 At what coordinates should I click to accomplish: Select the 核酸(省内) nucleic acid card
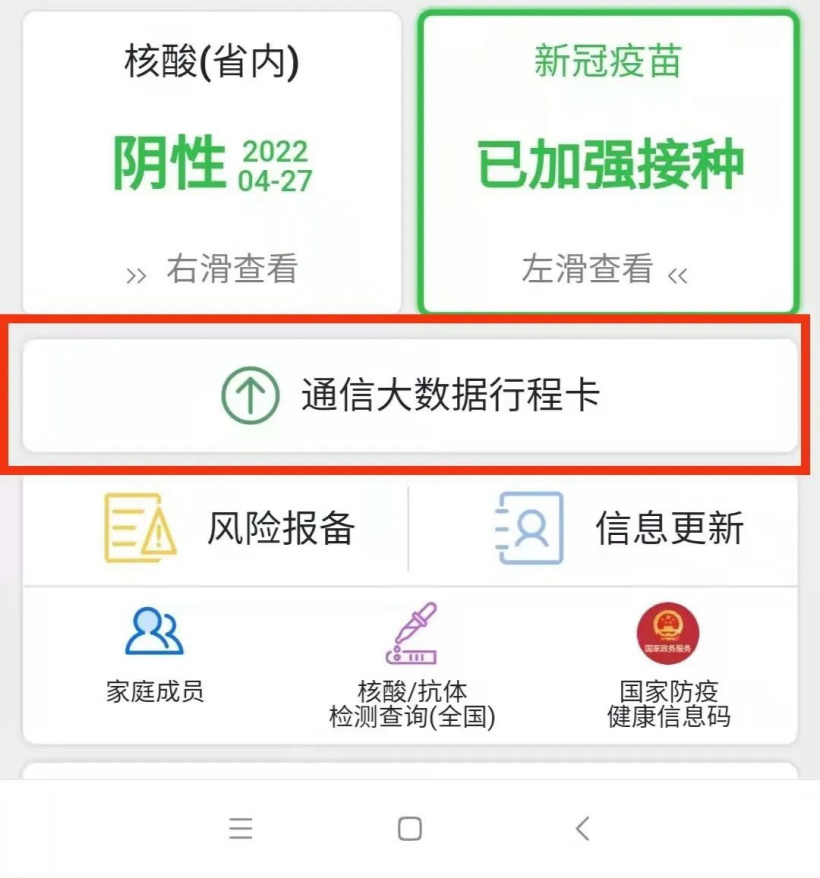[x=203, y=155]
